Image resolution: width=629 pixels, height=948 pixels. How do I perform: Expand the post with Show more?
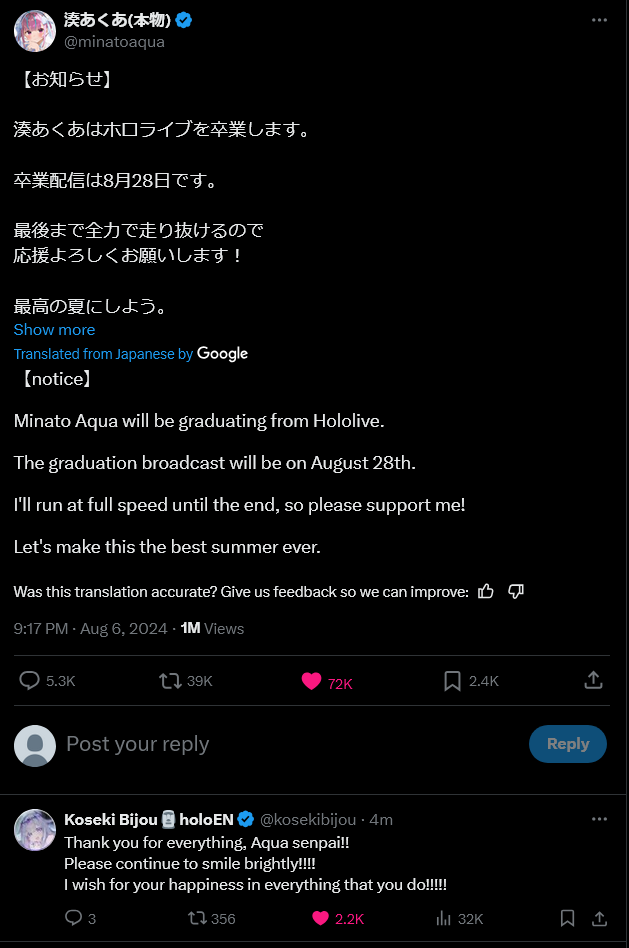[54, 330]
